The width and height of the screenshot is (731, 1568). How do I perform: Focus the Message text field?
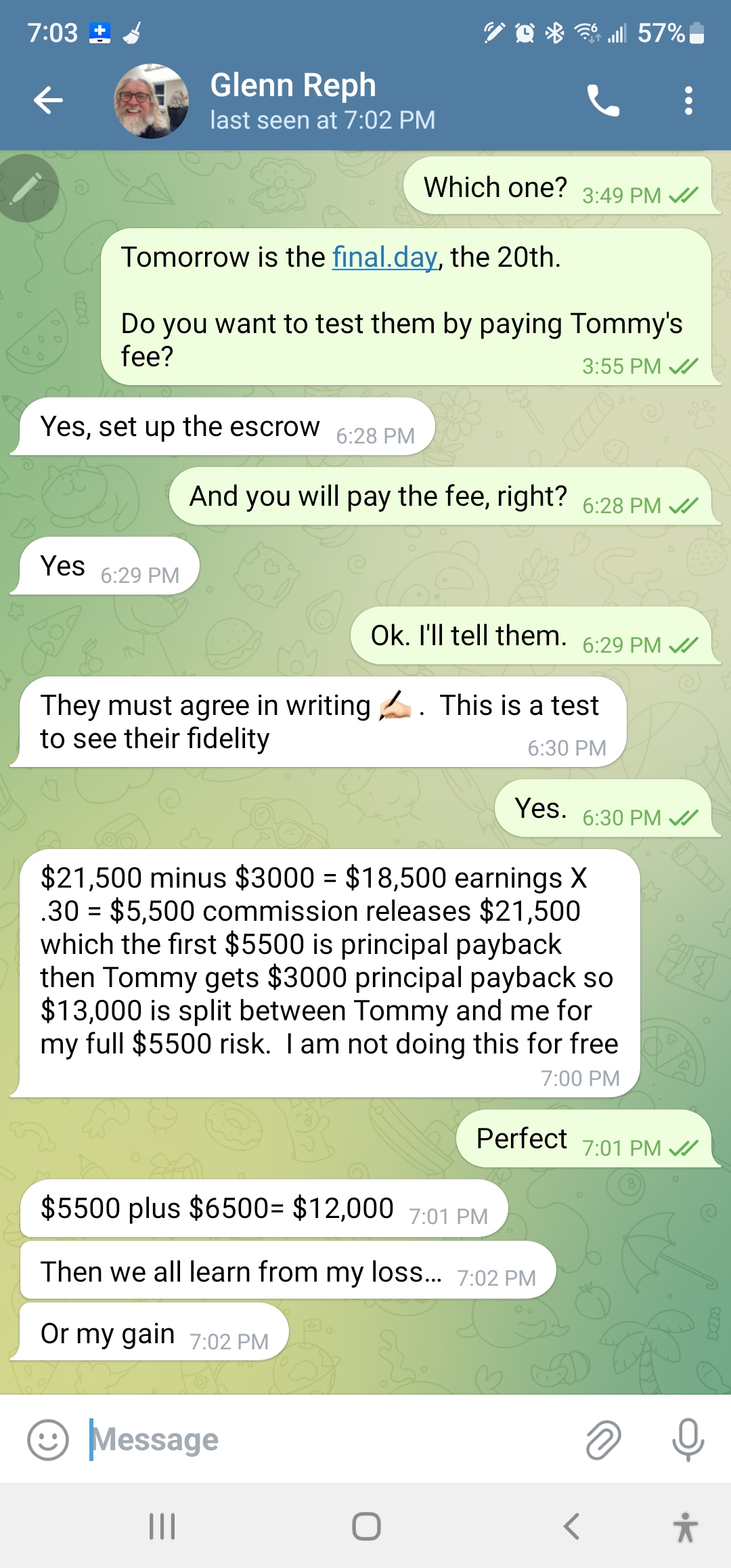click(325, 1439)
